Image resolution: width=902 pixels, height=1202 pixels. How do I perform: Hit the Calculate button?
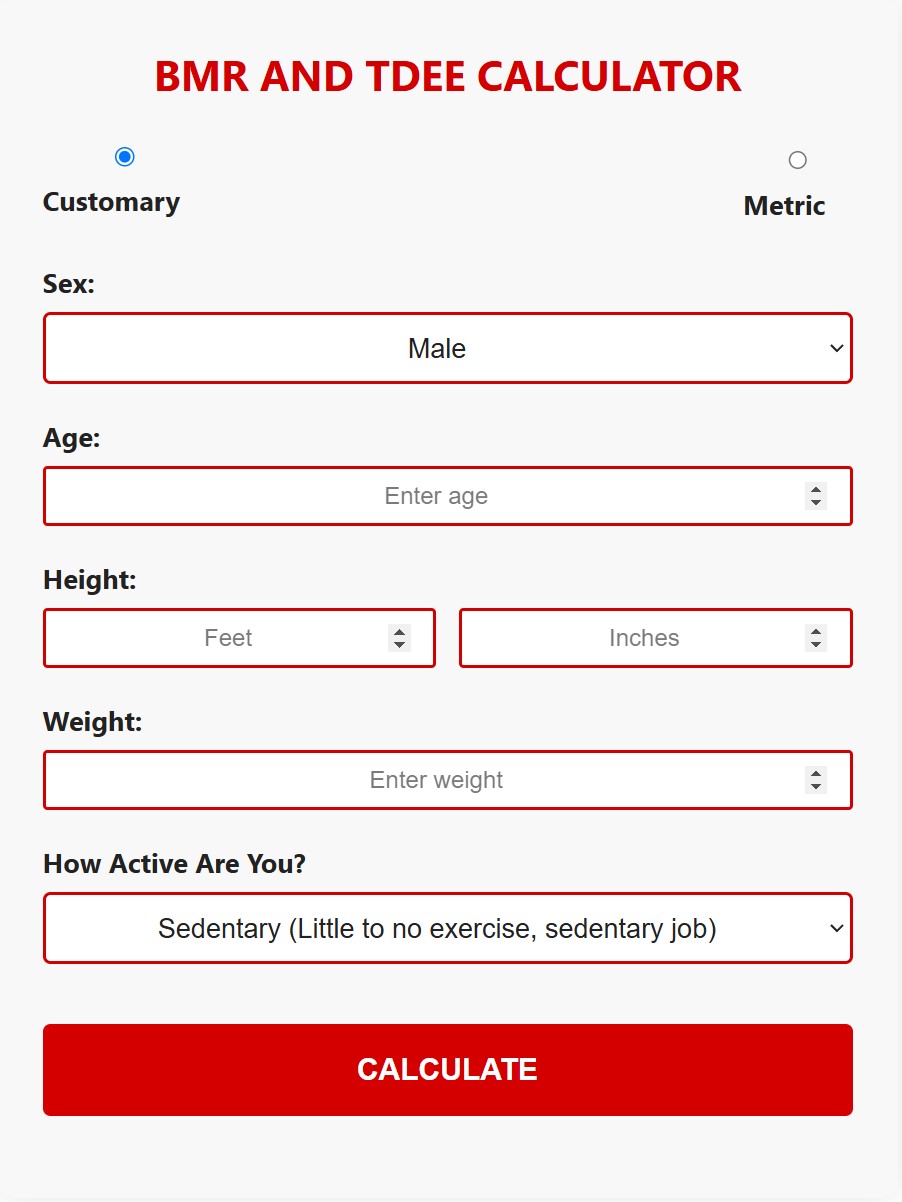[447, 1069]
